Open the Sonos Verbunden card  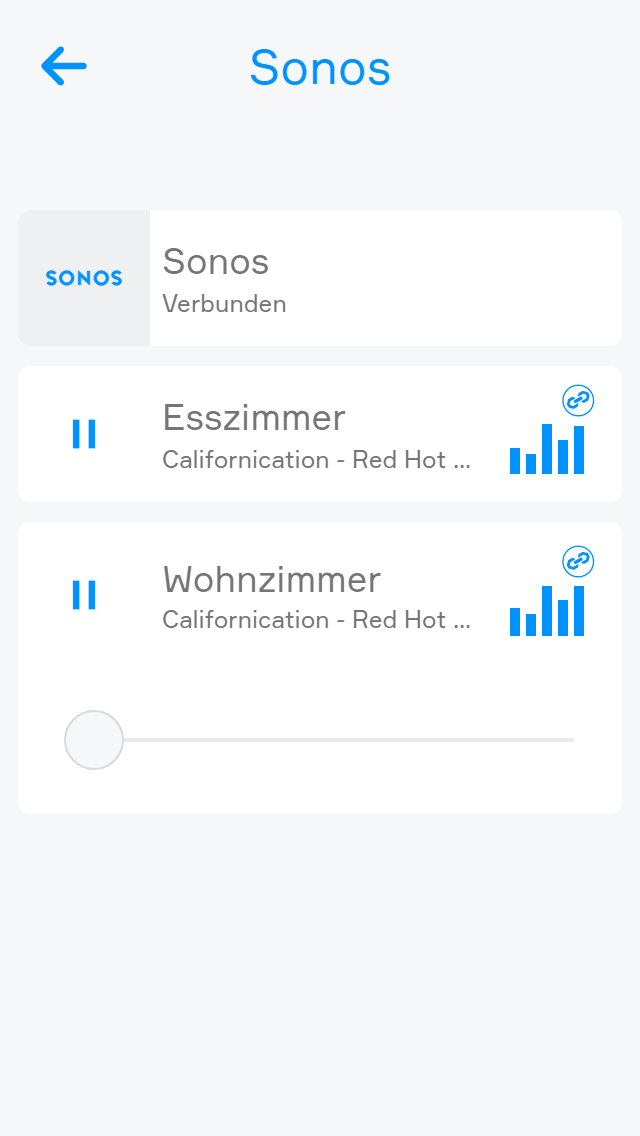coord(320,278)
